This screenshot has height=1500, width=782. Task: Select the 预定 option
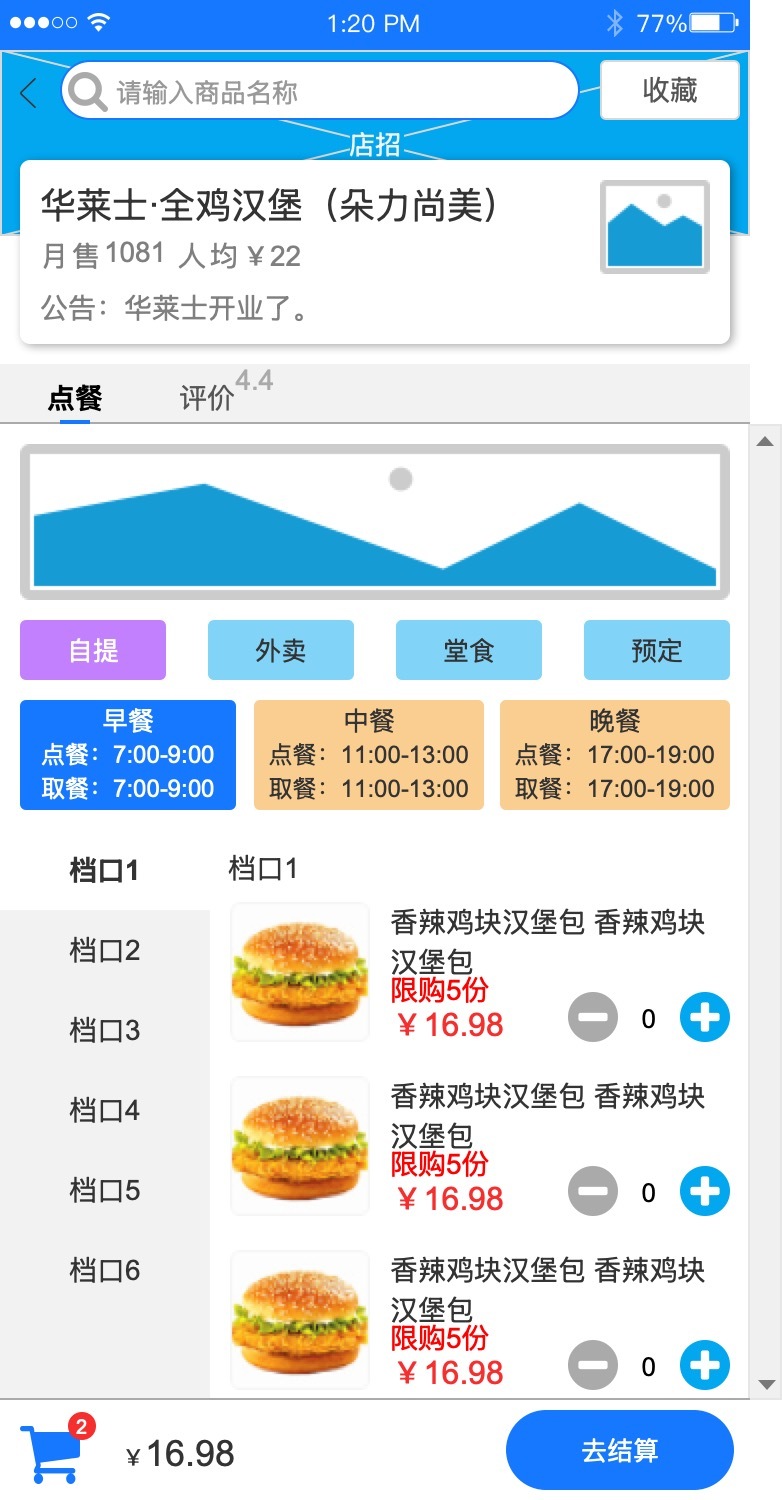click(x=657, y=650)
